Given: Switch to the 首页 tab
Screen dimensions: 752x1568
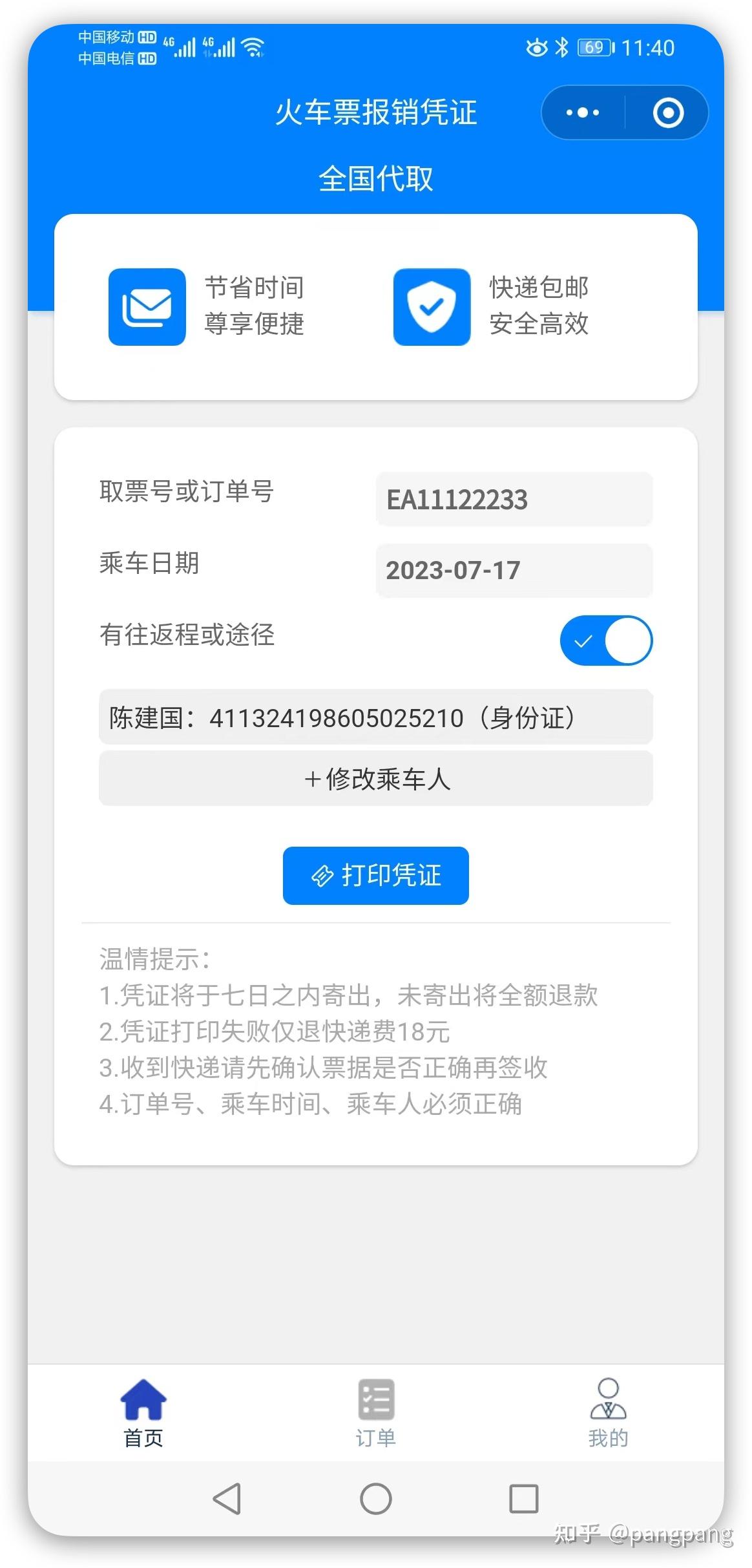Looking at the screenshot, I should 143,1413.
